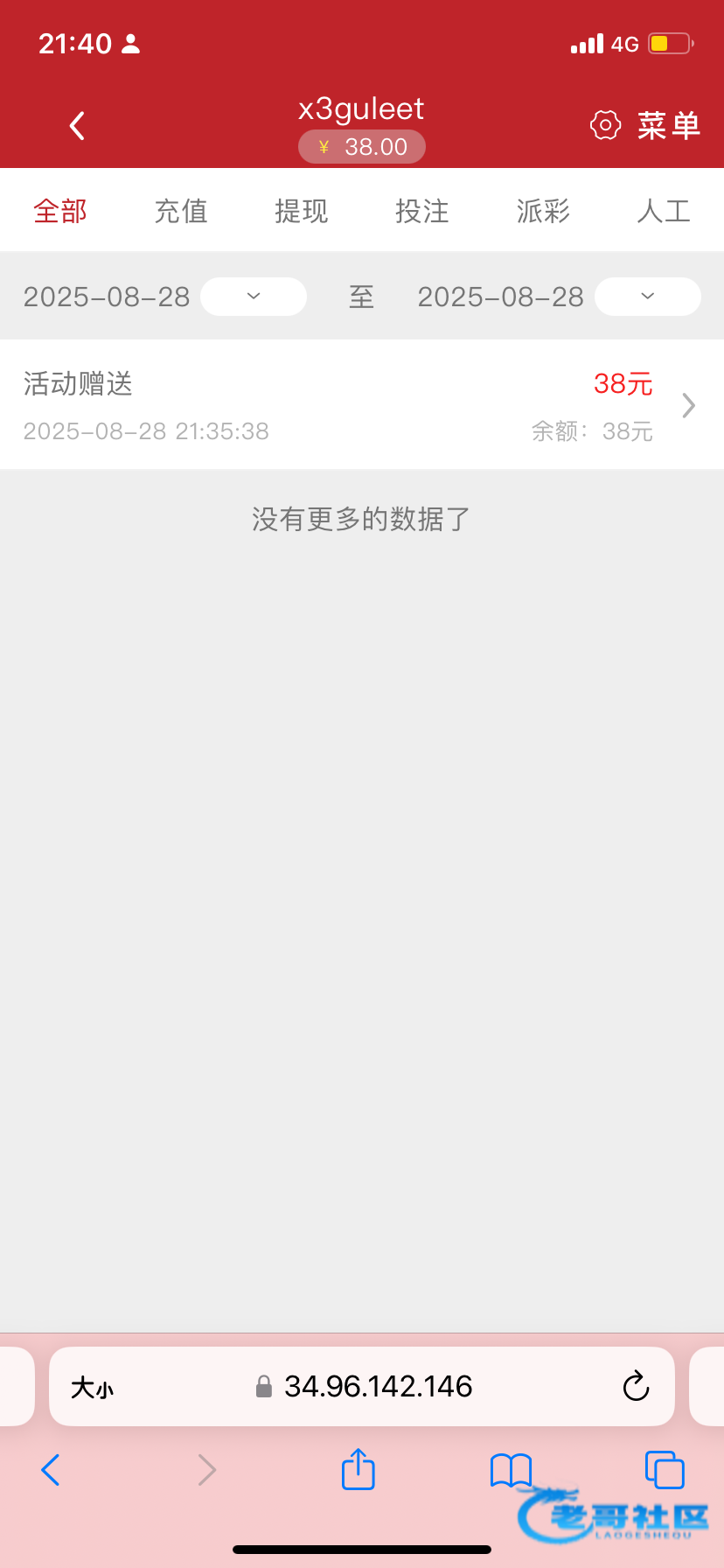Switch to the 全部 tab
Viewport: 724px width, 1568px height.
point(60,211)
